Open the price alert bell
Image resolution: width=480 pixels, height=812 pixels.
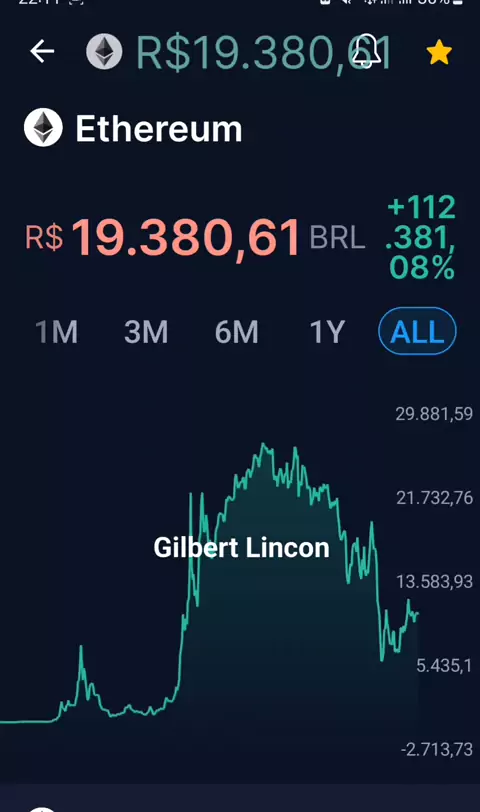(x=366, y=51)
